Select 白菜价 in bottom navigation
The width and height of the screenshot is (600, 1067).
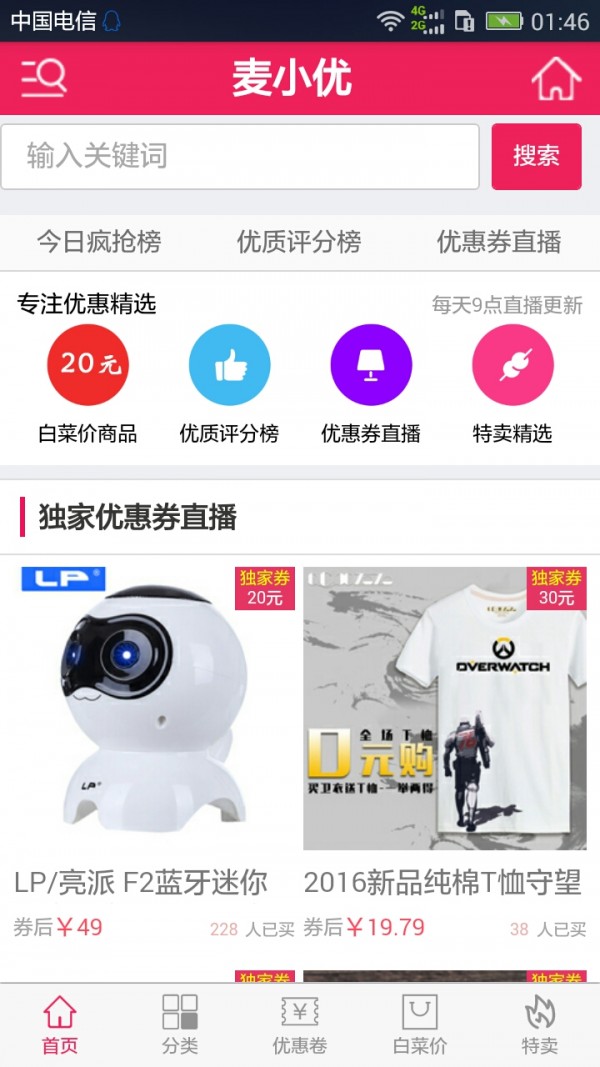tap(420, 1025)
